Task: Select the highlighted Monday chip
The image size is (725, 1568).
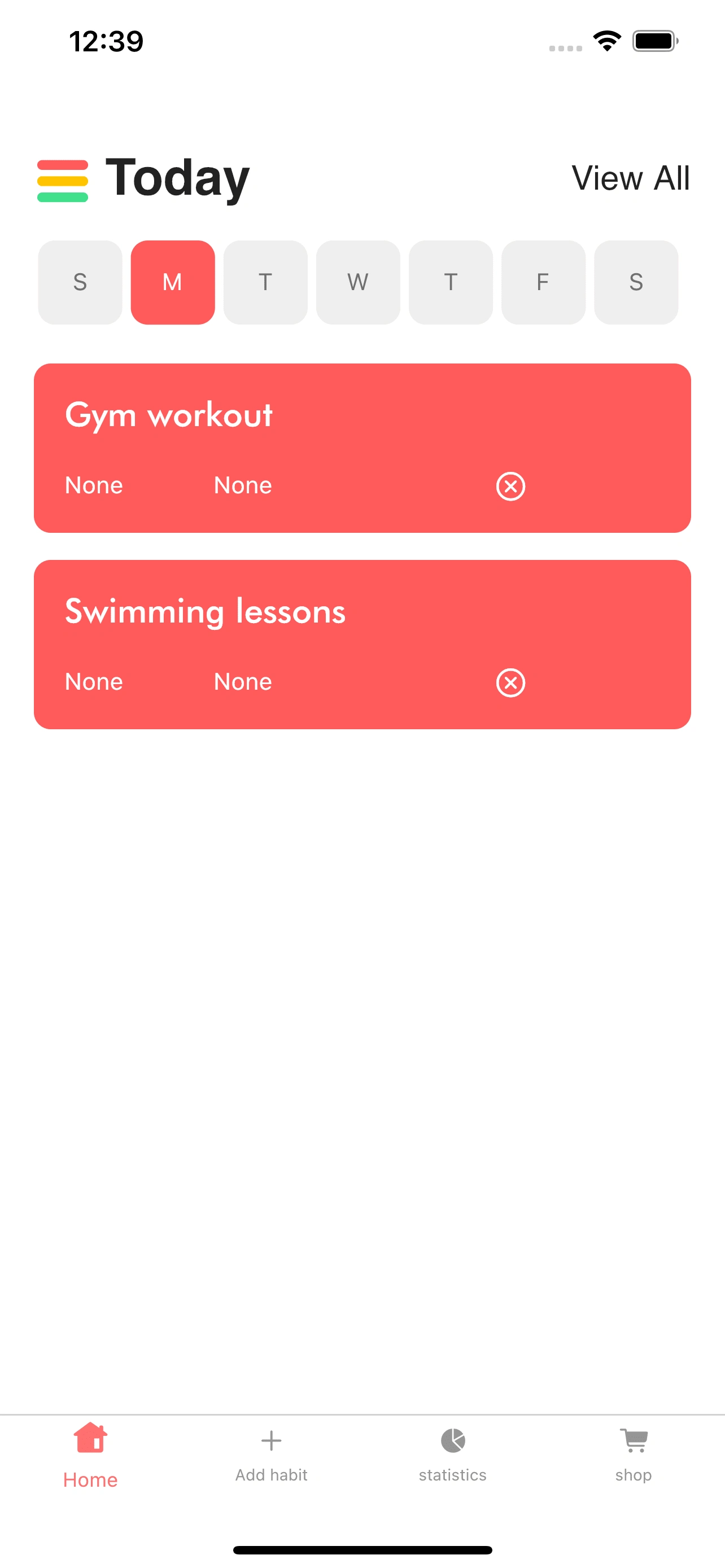Action: (x=173, y=282)
